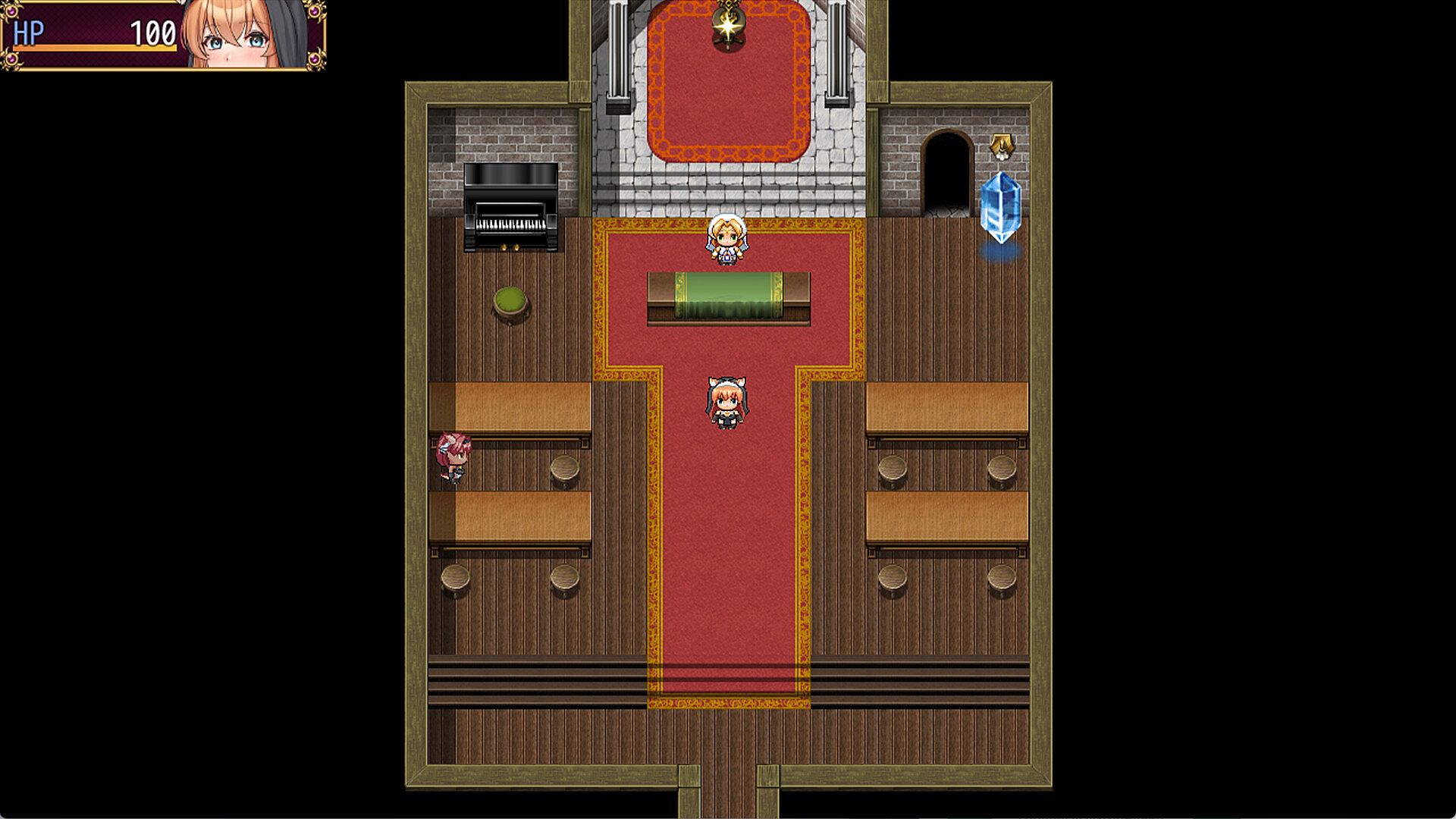Talk to the blonde nun at the altar
Screen dimensions: 1456x819
click(726, 240)
